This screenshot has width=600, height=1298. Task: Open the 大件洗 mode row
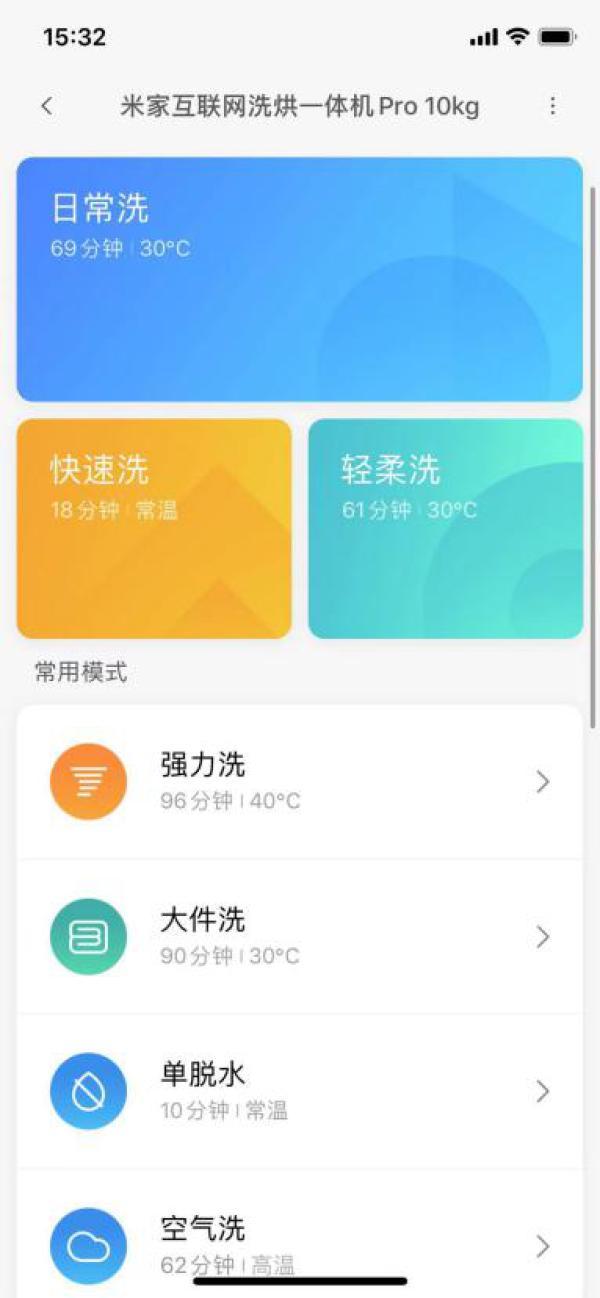pyautogui.click(x=299, y=936)
